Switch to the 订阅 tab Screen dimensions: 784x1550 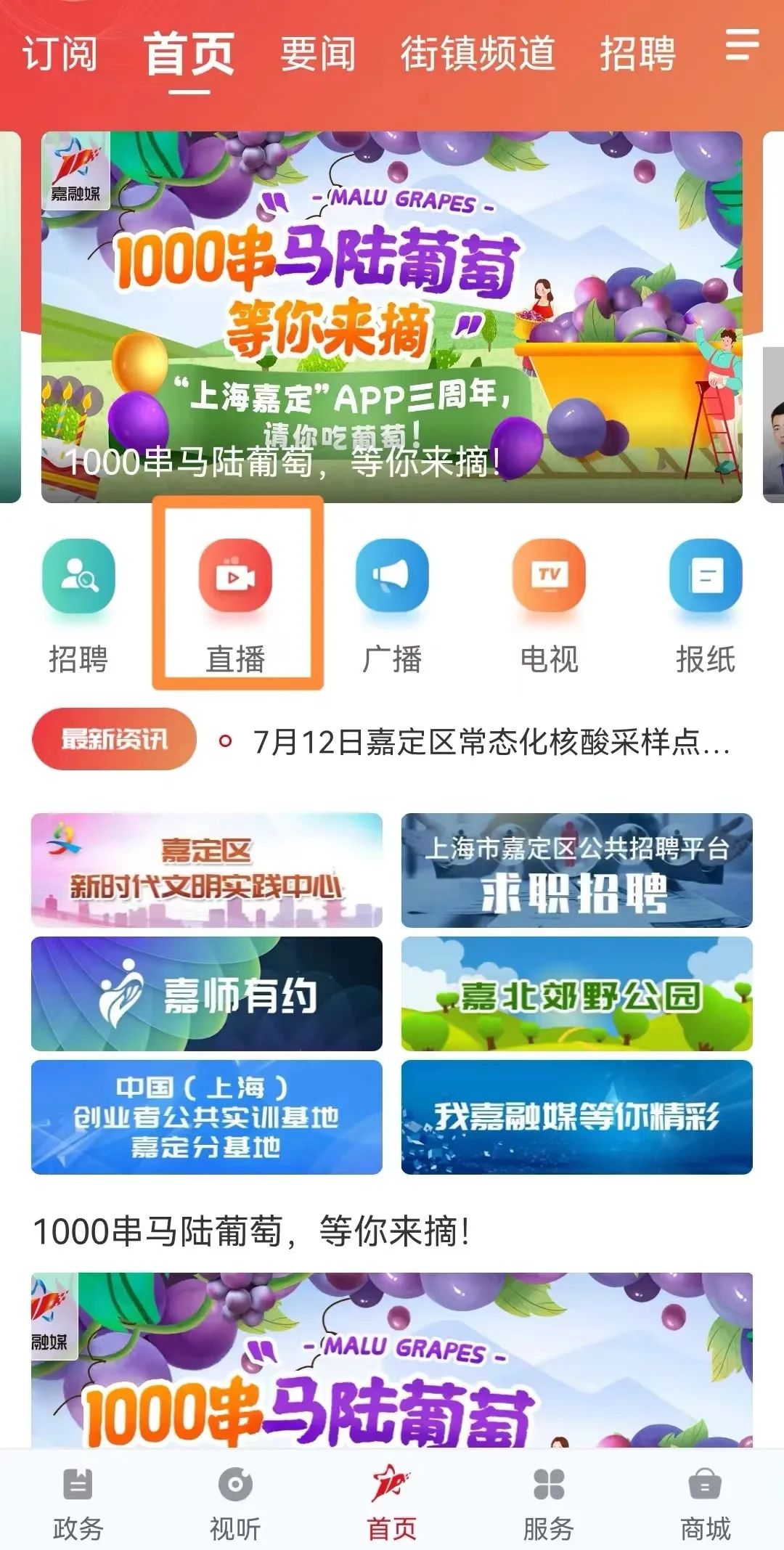[x=60, y=54]
